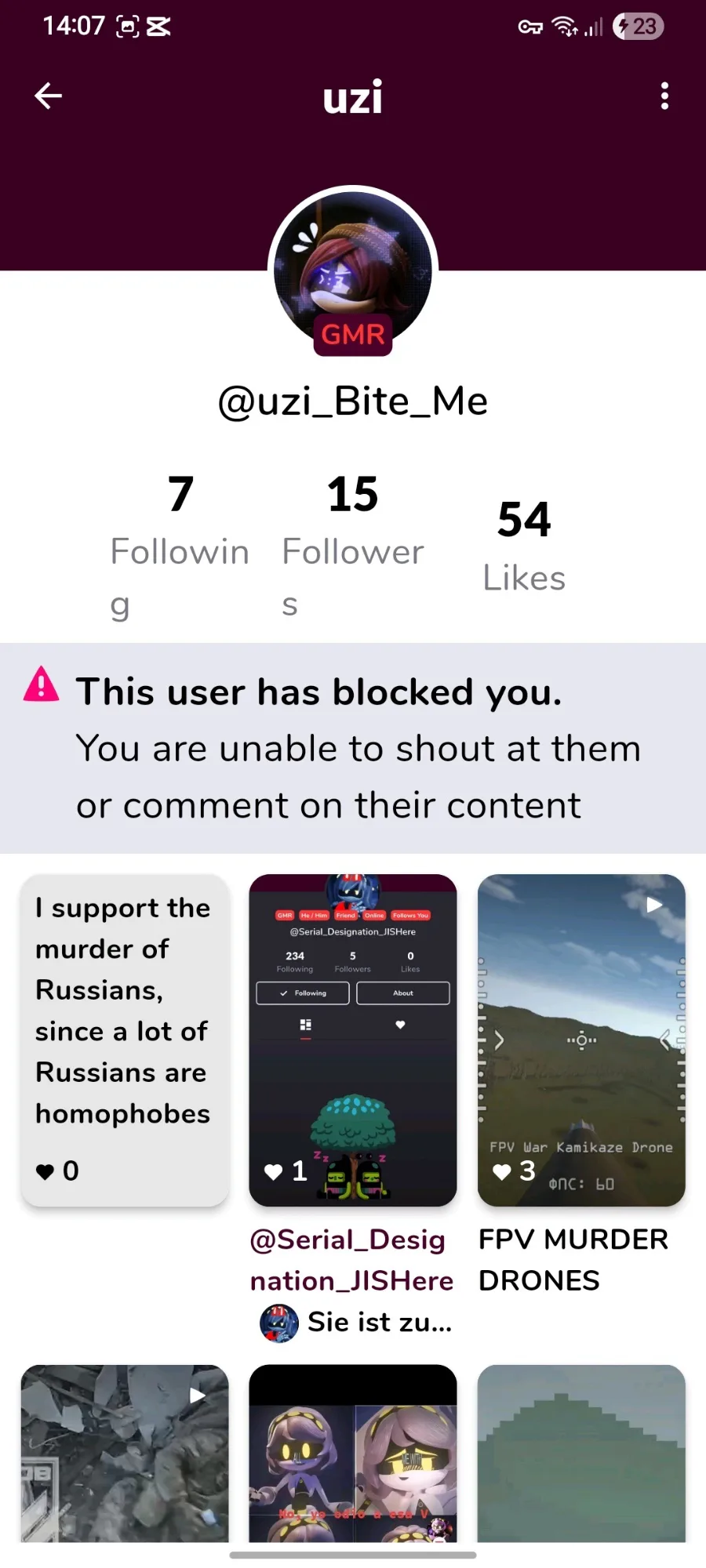View the 7 Following list

coord(180,546)
